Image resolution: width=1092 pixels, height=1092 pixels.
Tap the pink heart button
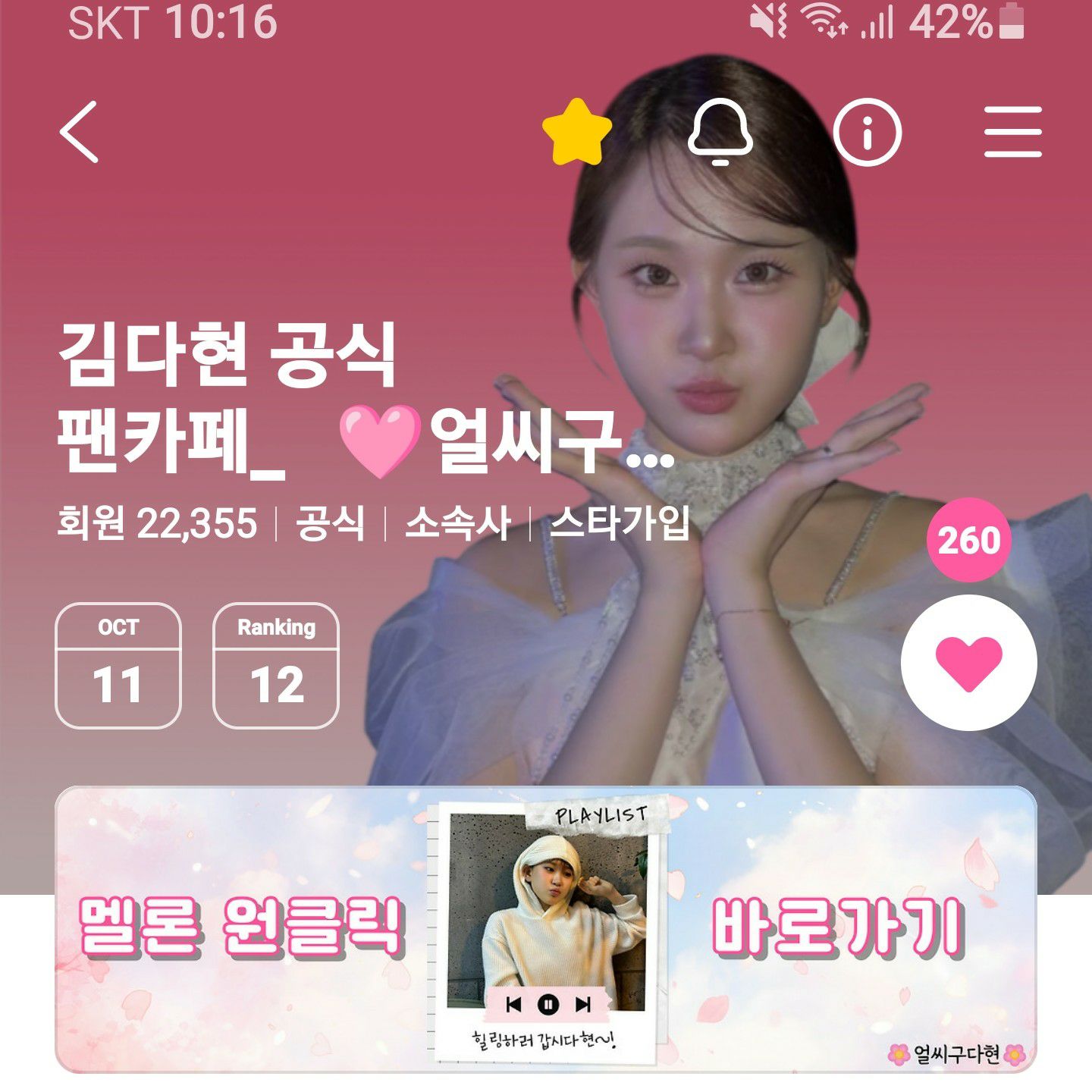click(x=968, y=663)
